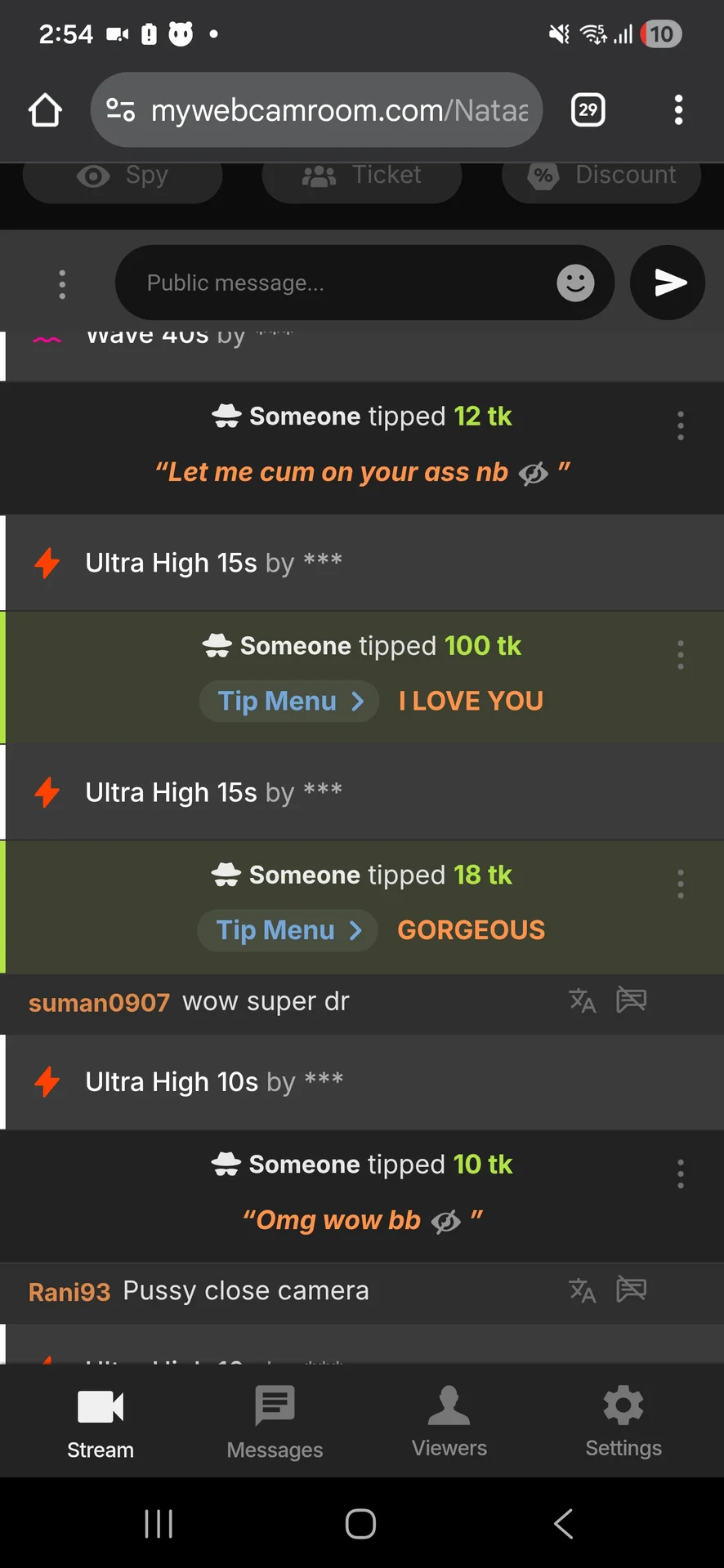Open the browser overflow menu

[677, 110]
